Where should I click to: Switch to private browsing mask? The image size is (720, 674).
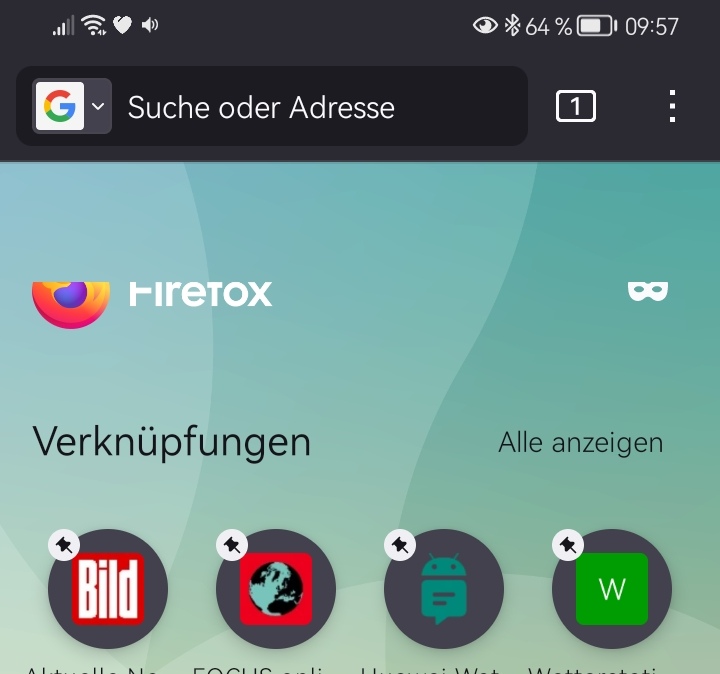coord(647,290)
